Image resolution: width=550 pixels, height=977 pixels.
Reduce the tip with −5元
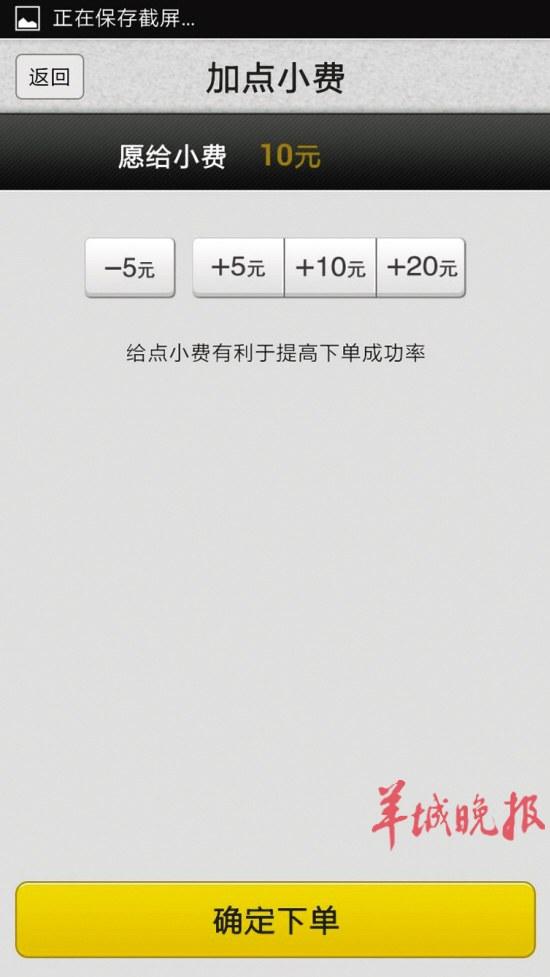[x=130, y=268]
